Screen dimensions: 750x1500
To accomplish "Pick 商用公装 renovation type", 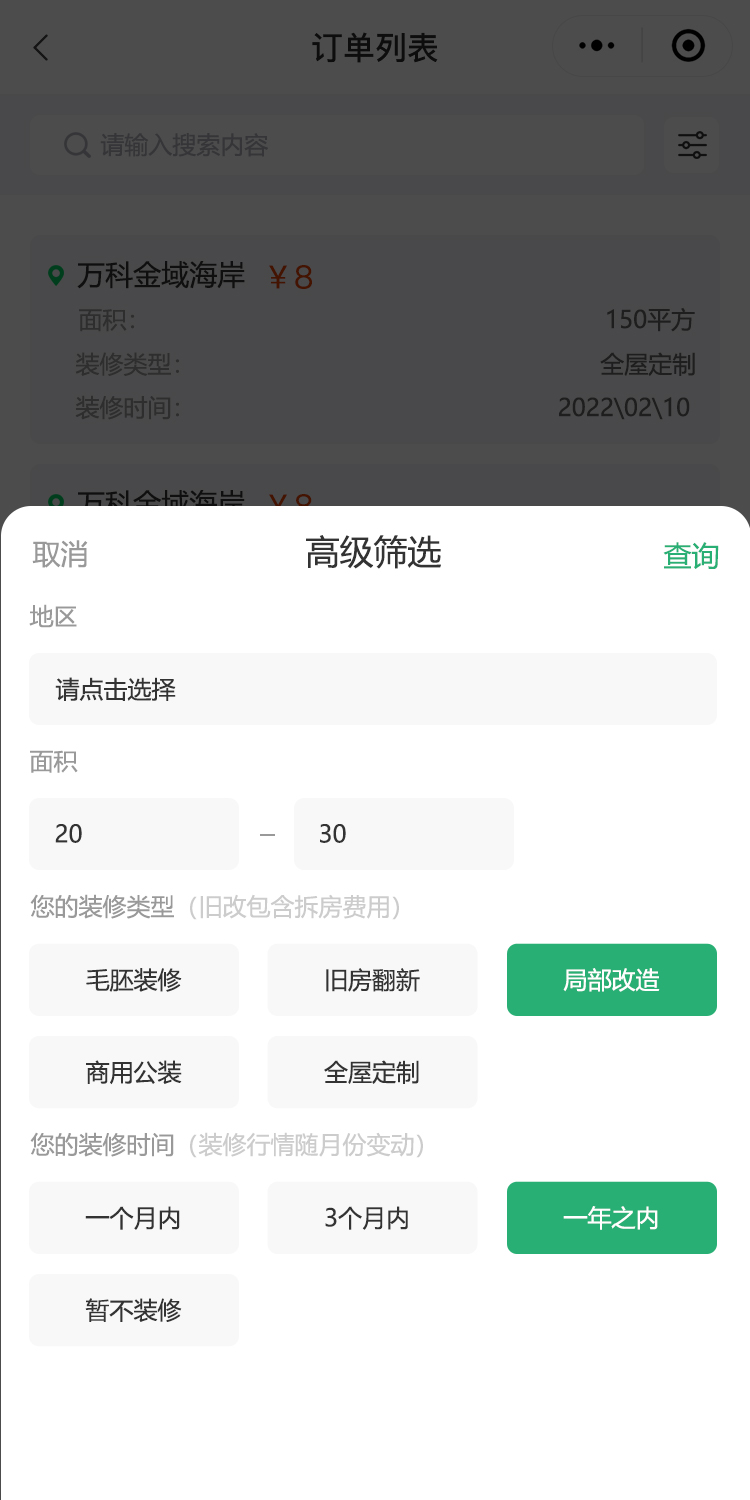I will point(133,1072).
